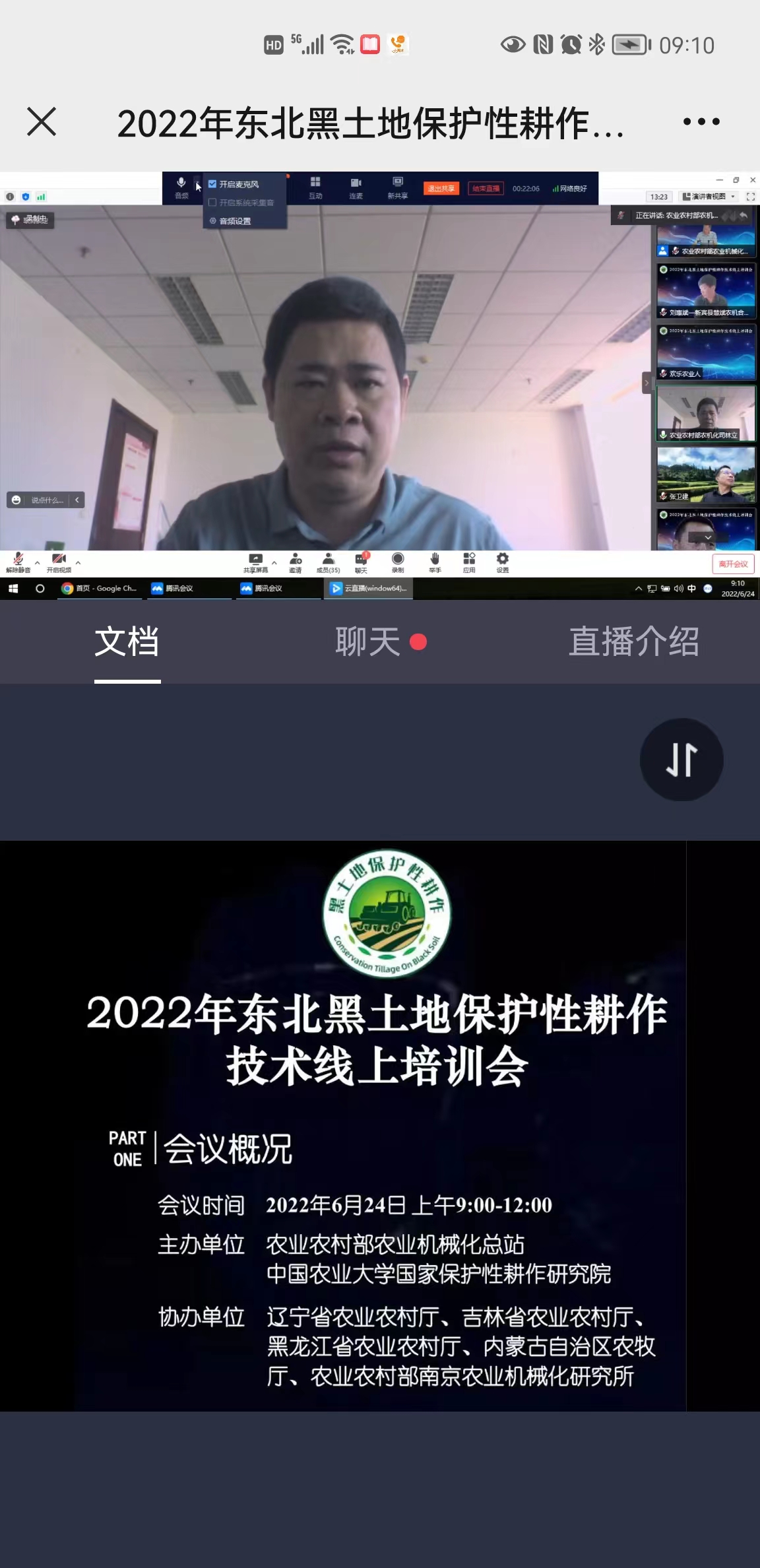Viewport: 760px width, 1568px height.
Task: Close the live stream page
Action: (42, 122)
